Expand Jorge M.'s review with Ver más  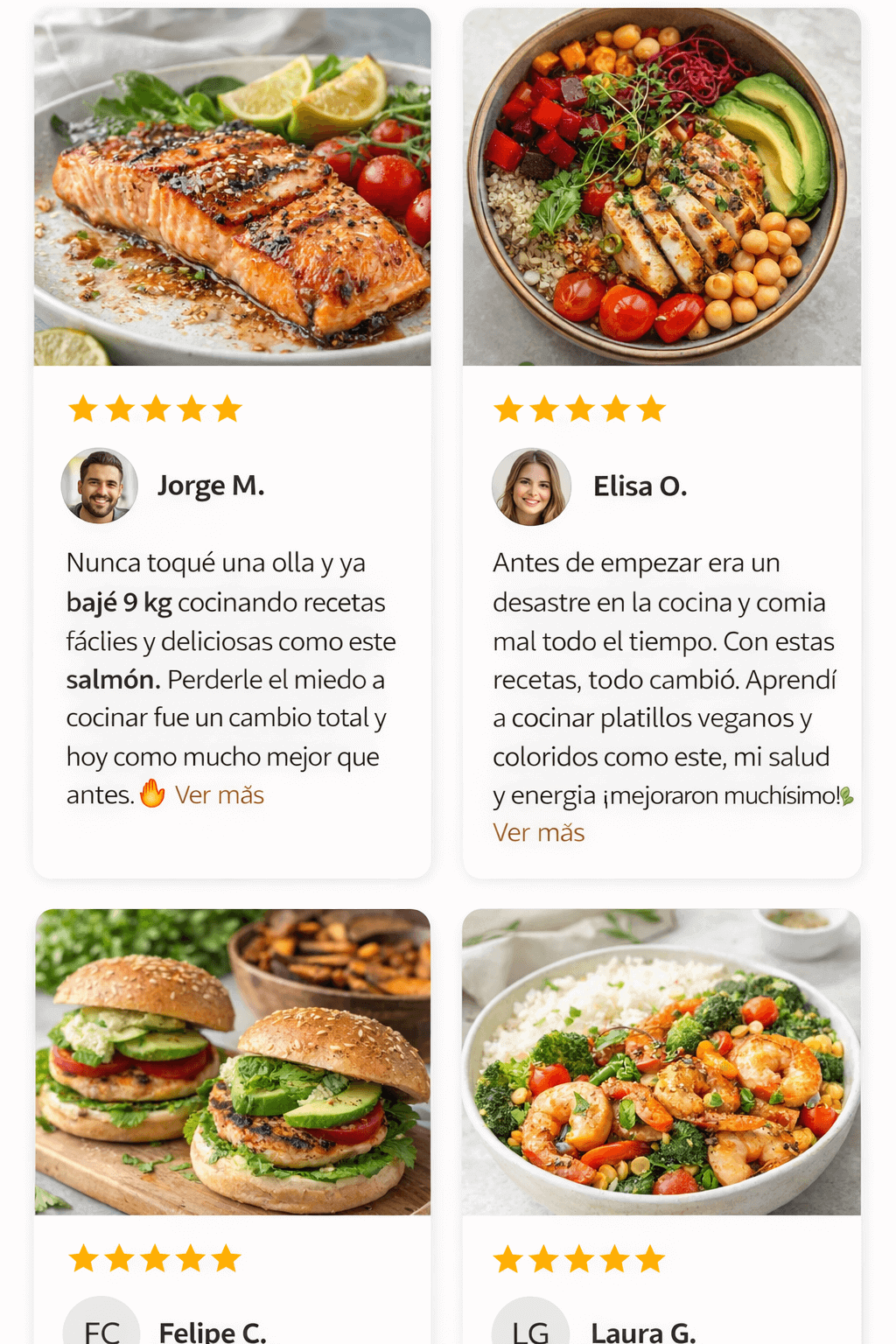219,794
